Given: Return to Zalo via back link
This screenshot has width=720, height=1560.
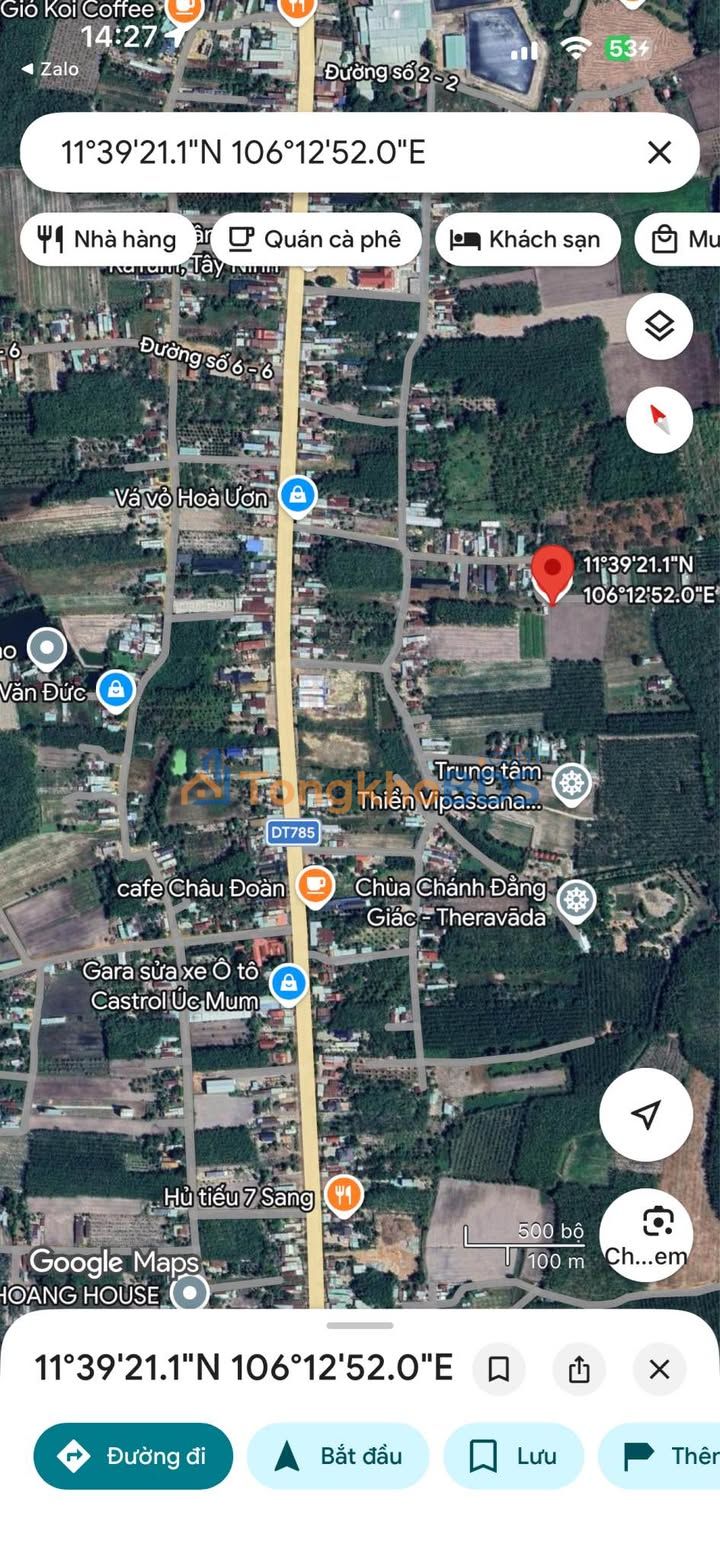Looking at the screenshot, I should pyautogui.click(x=50, y=69).
